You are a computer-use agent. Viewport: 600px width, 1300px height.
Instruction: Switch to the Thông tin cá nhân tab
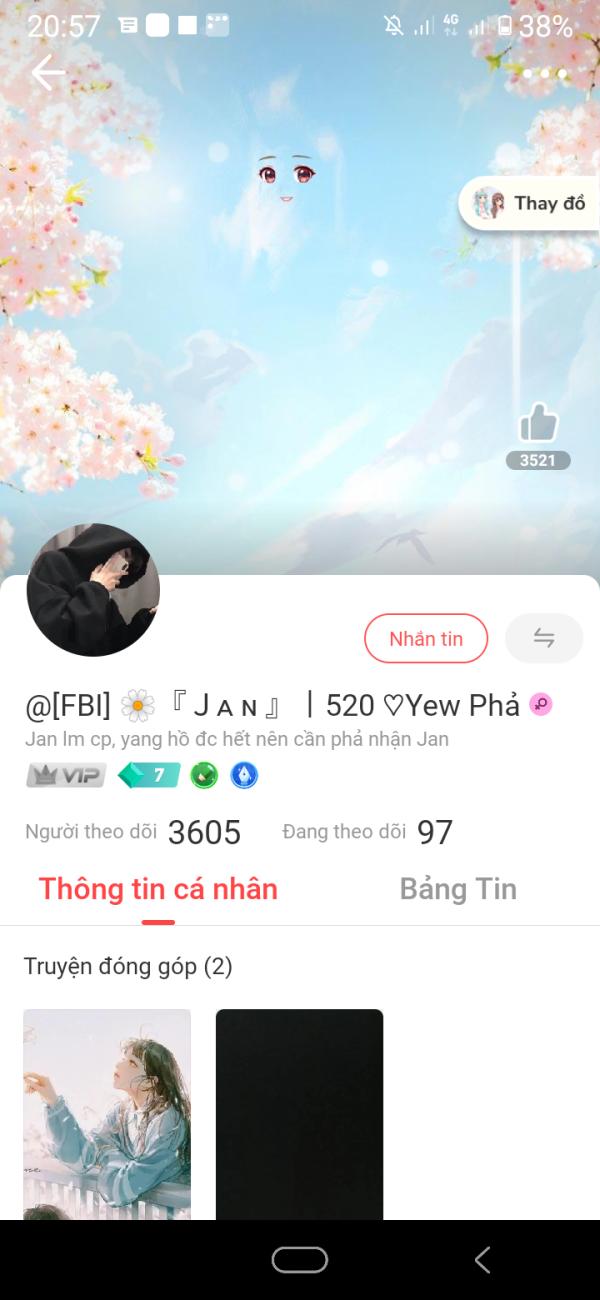tap(158, 889)
